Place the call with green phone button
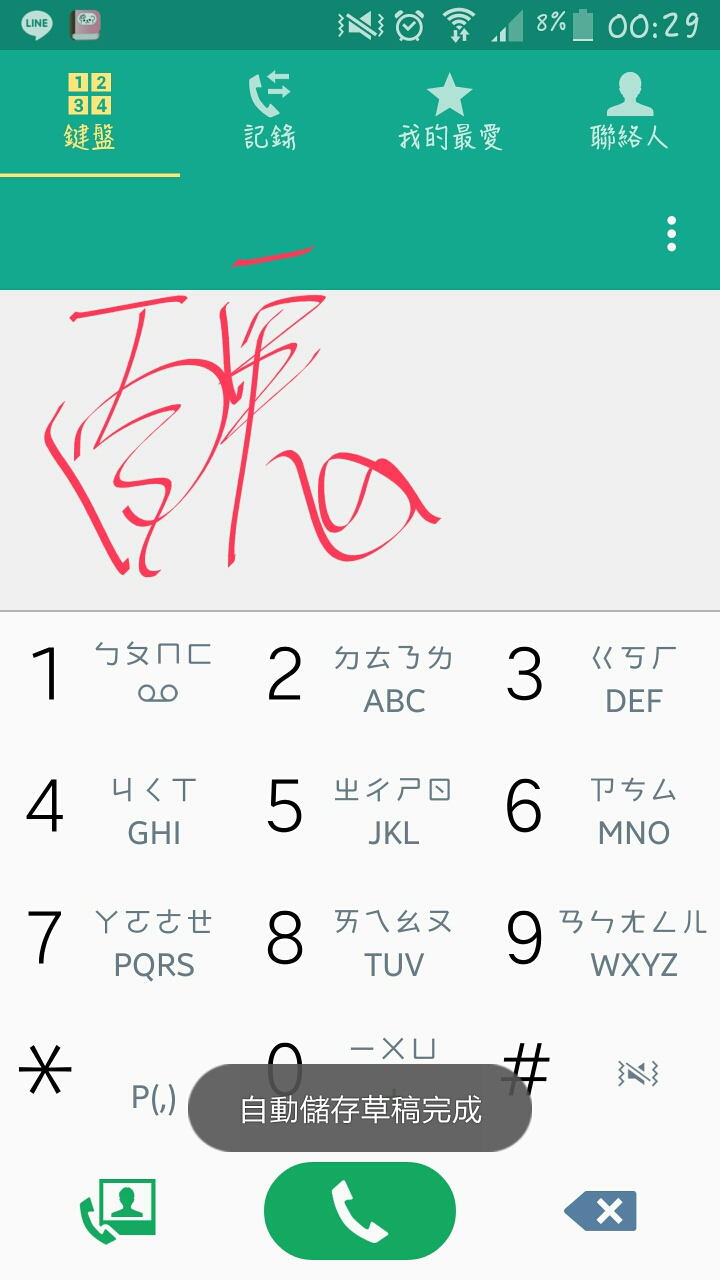 click(360, 1211)
